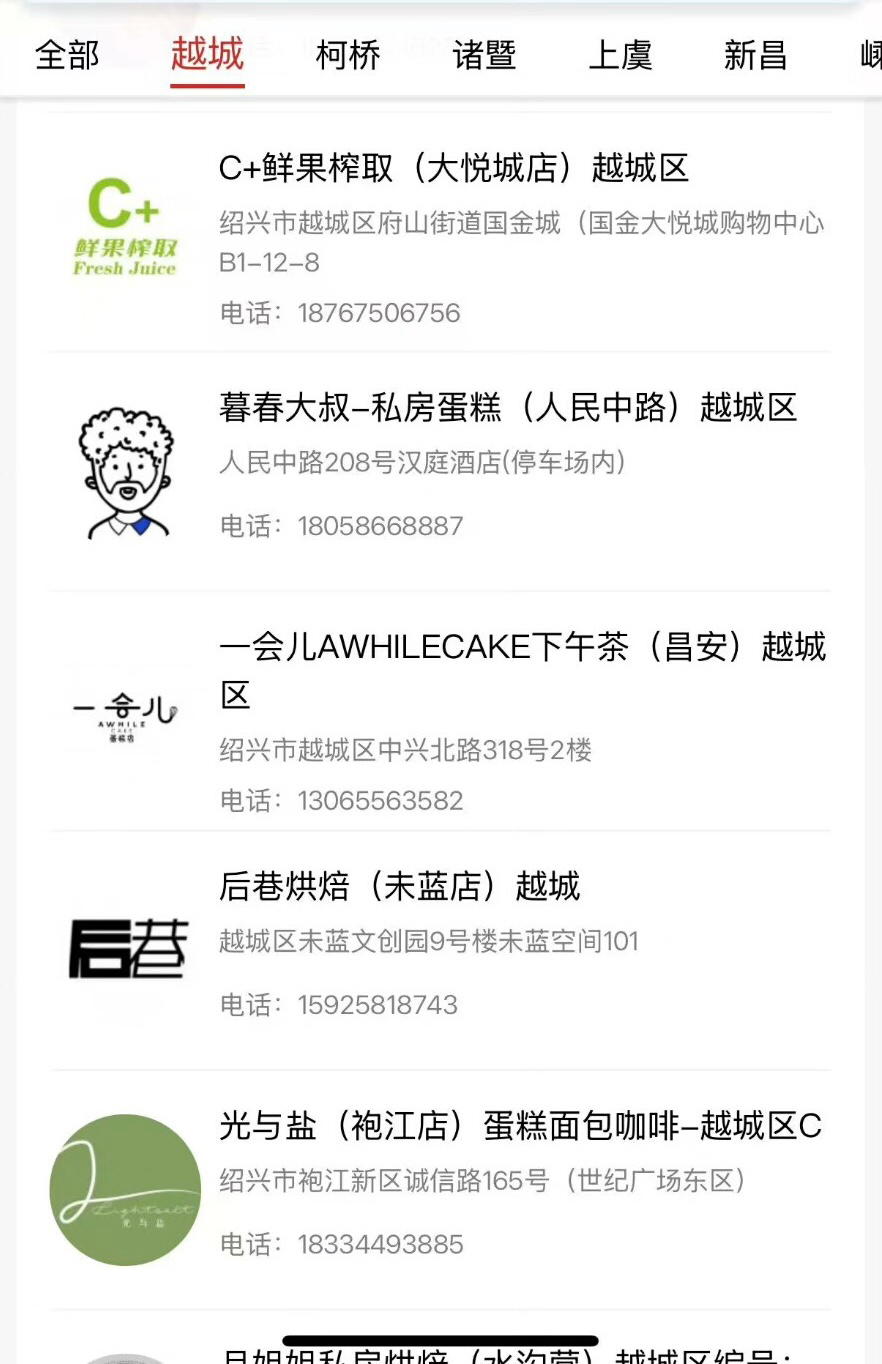Image resolution: width=882 pixels, height=1364 pixels.
Task: Switch to the 上虞 tab
Action: [x=620, y=55]
